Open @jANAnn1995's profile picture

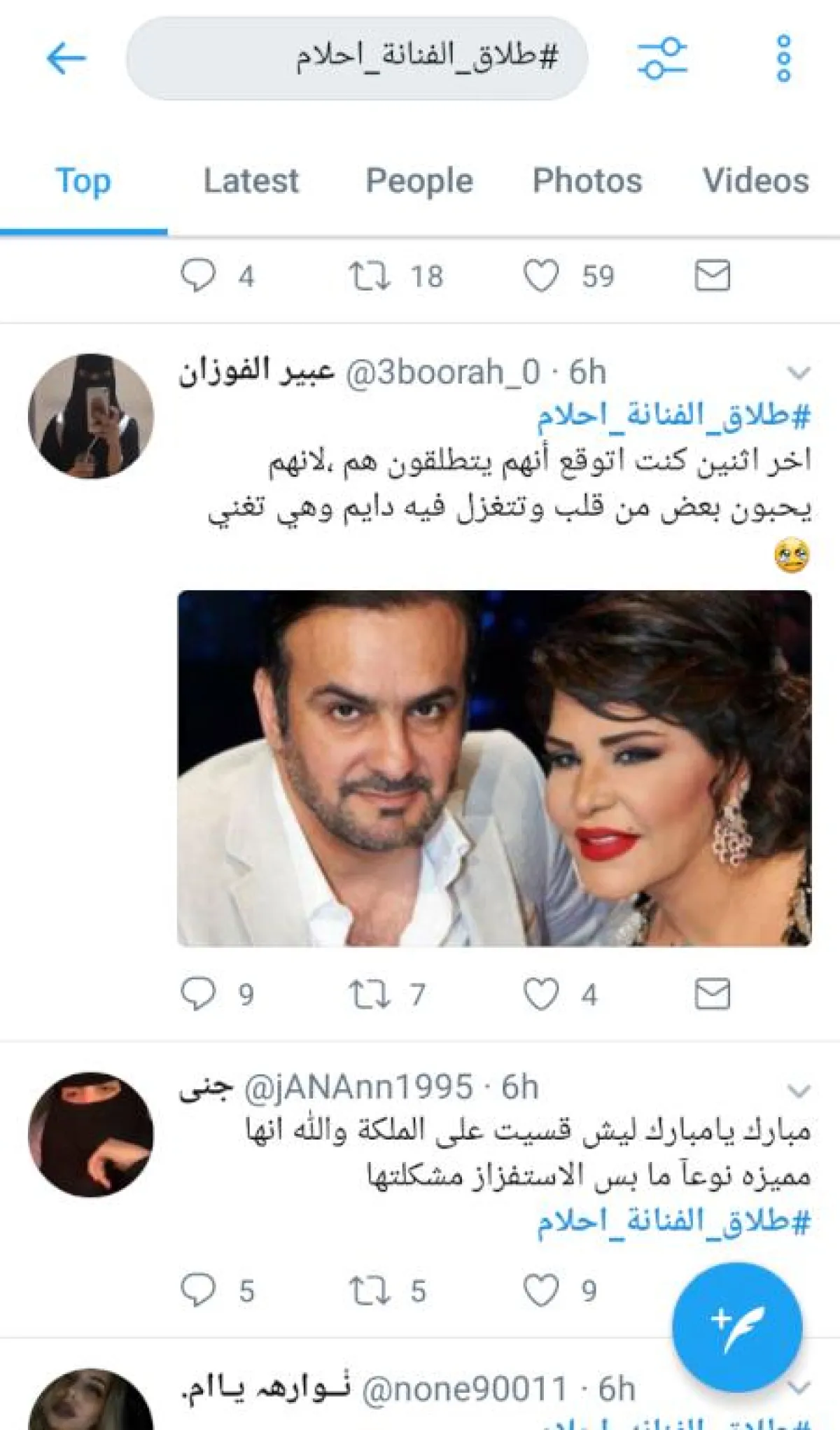point(91,1134)
